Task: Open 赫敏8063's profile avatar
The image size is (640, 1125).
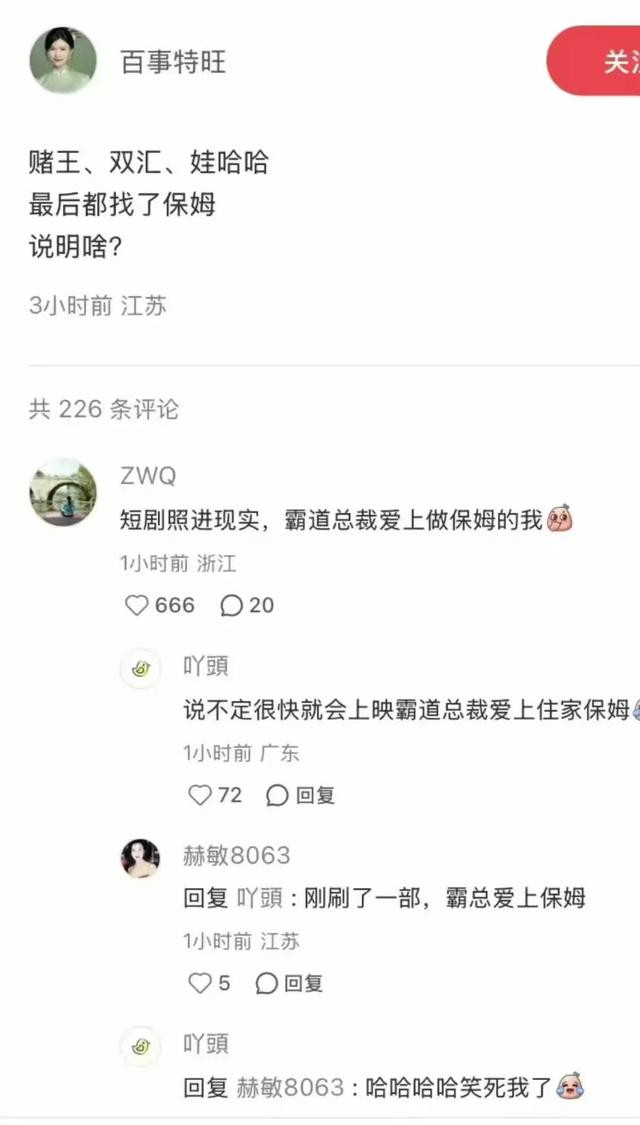Action: click(x=141, y=858)
